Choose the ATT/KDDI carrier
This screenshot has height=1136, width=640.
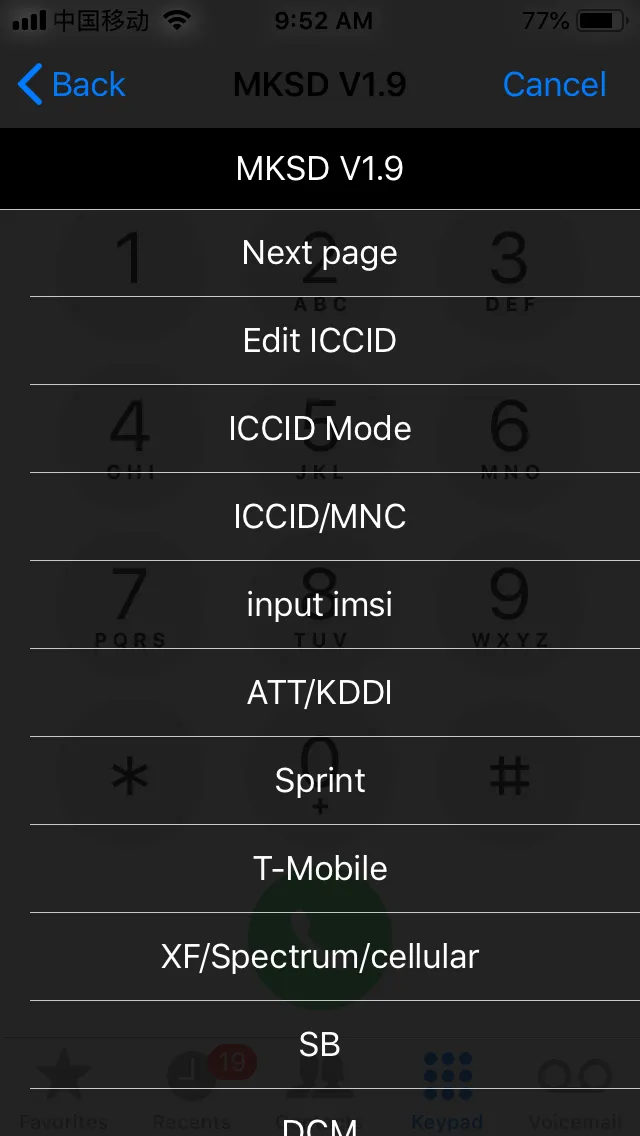pyautogui.click(x=320, y=693)
